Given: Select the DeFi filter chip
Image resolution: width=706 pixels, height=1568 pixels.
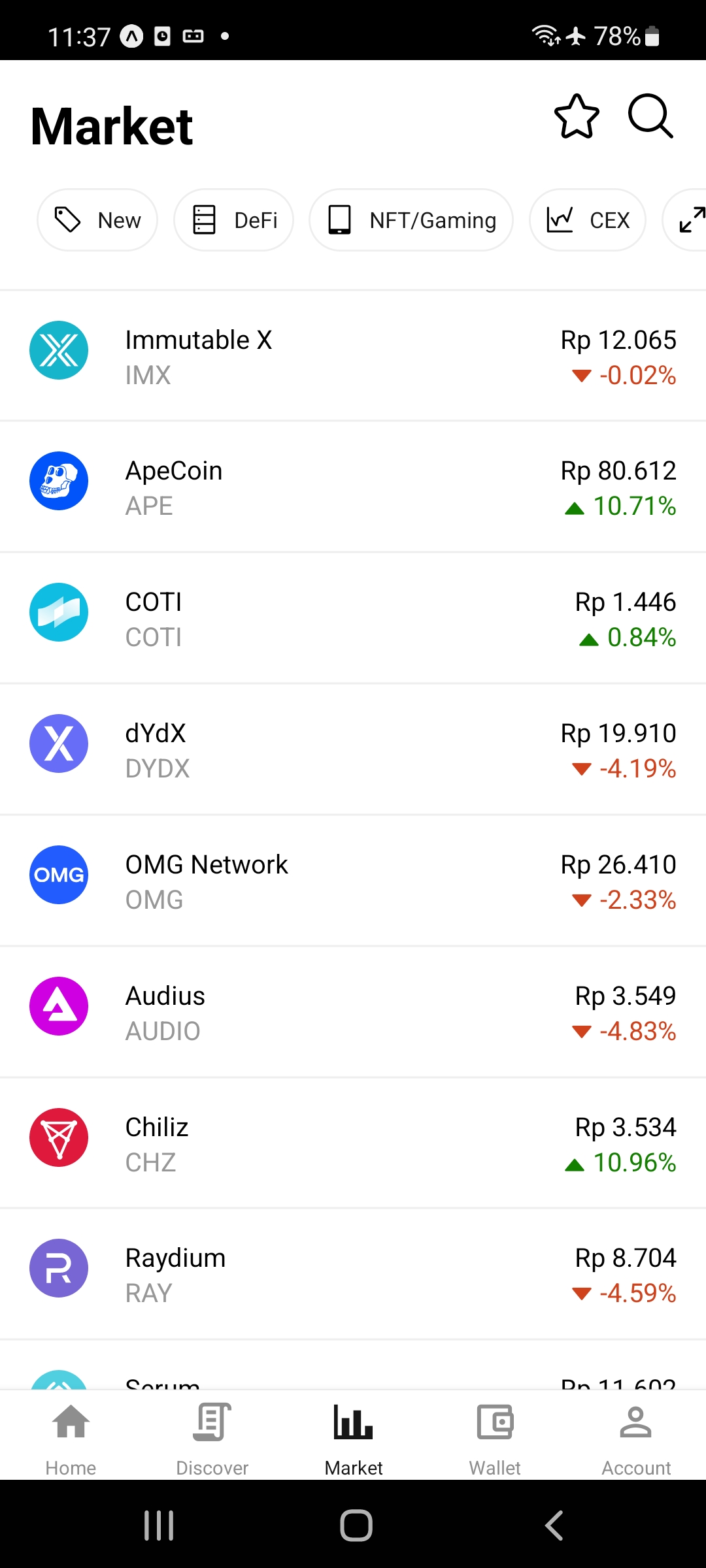Looking at the screenshot, I should click(x=233, y=220).
